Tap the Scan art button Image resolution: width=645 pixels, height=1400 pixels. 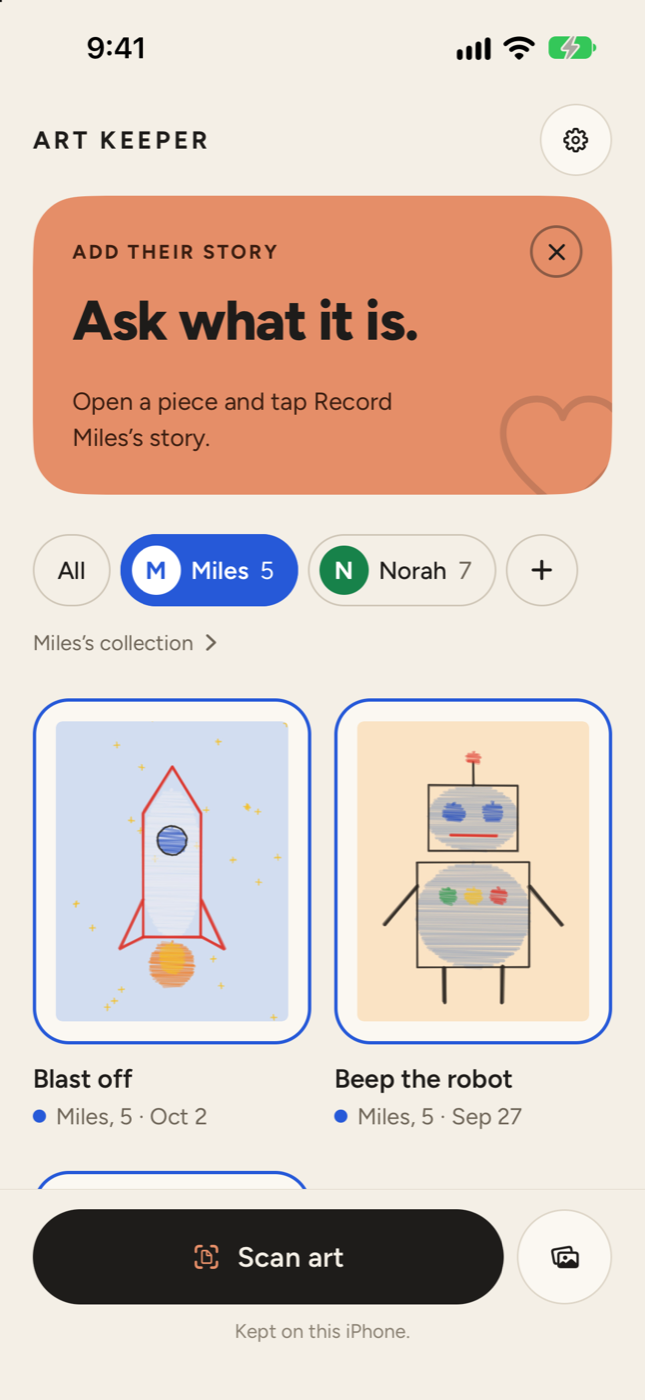coord(268,1257)
